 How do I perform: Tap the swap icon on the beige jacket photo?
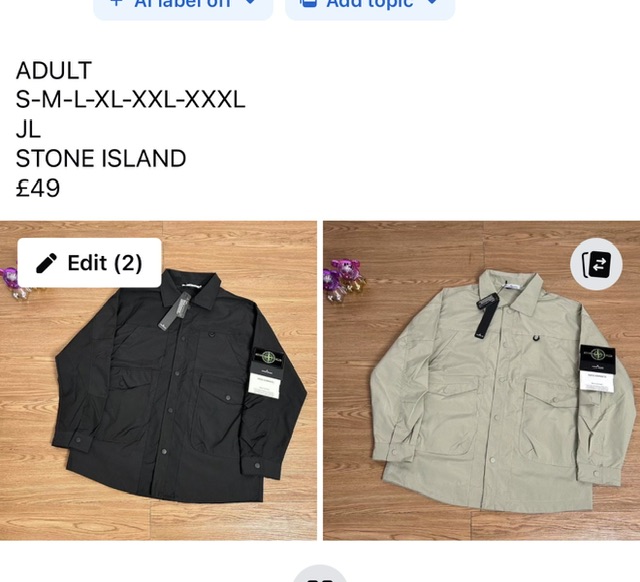(596, 264)
